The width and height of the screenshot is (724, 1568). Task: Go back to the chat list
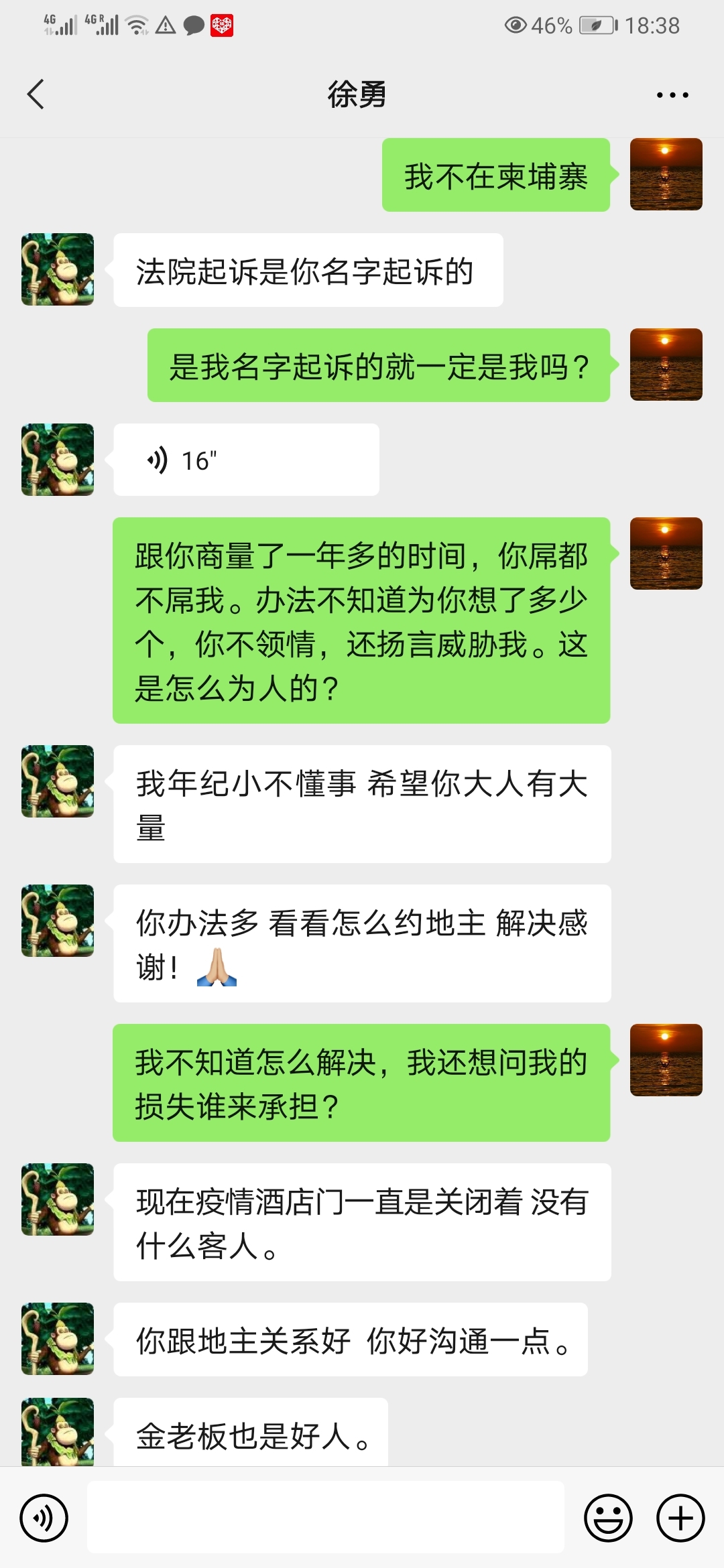click(36, 94)
